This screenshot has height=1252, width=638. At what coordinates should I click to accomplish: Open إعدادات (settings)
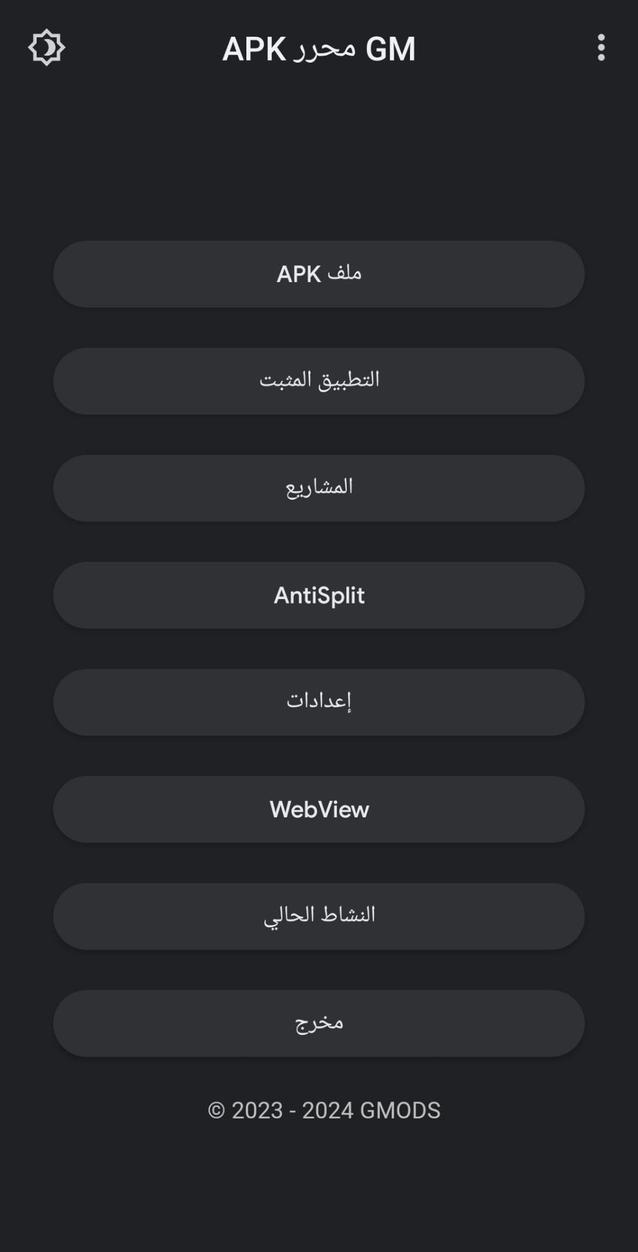pyautogui.click(x=319, y=702)
